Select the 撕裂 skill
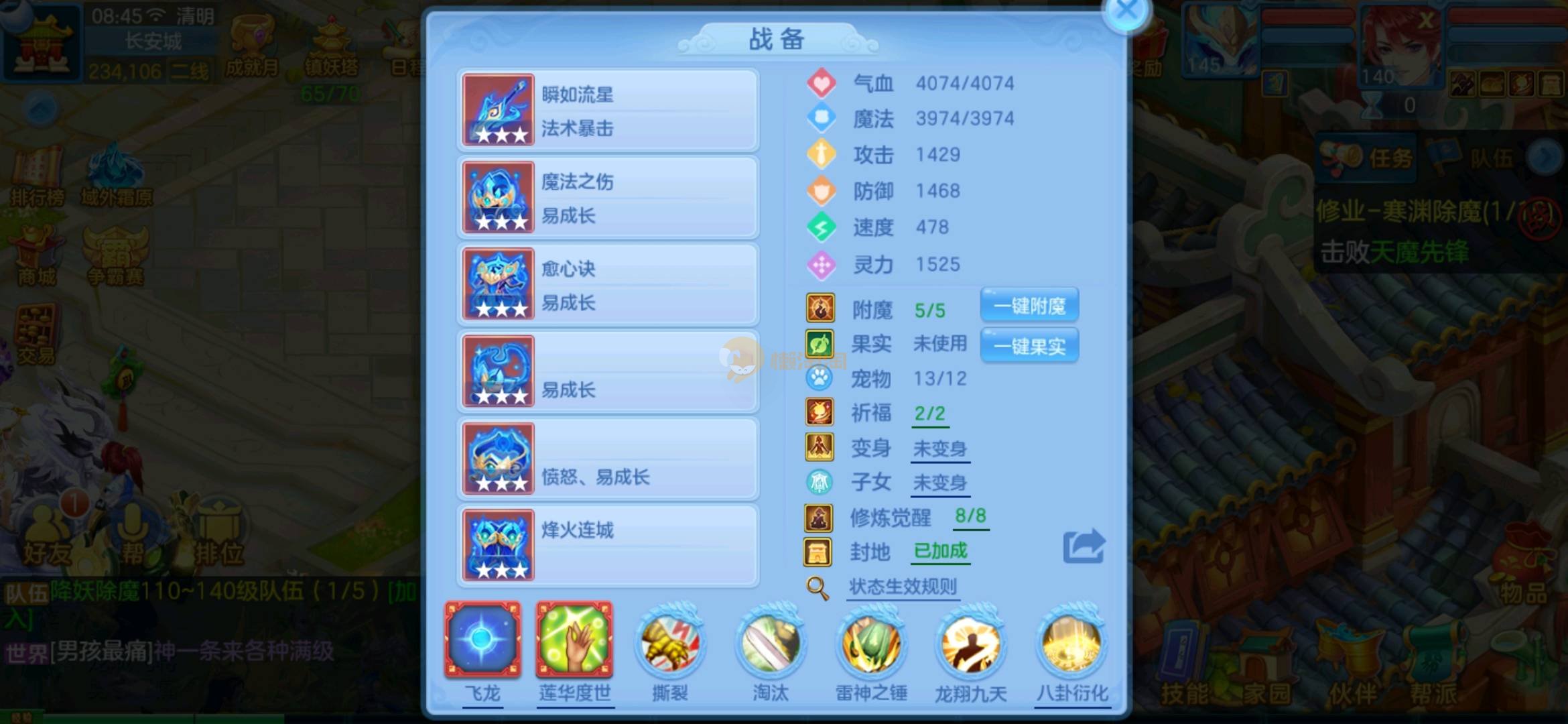1568x724 pixels. (x=669, y=645)
